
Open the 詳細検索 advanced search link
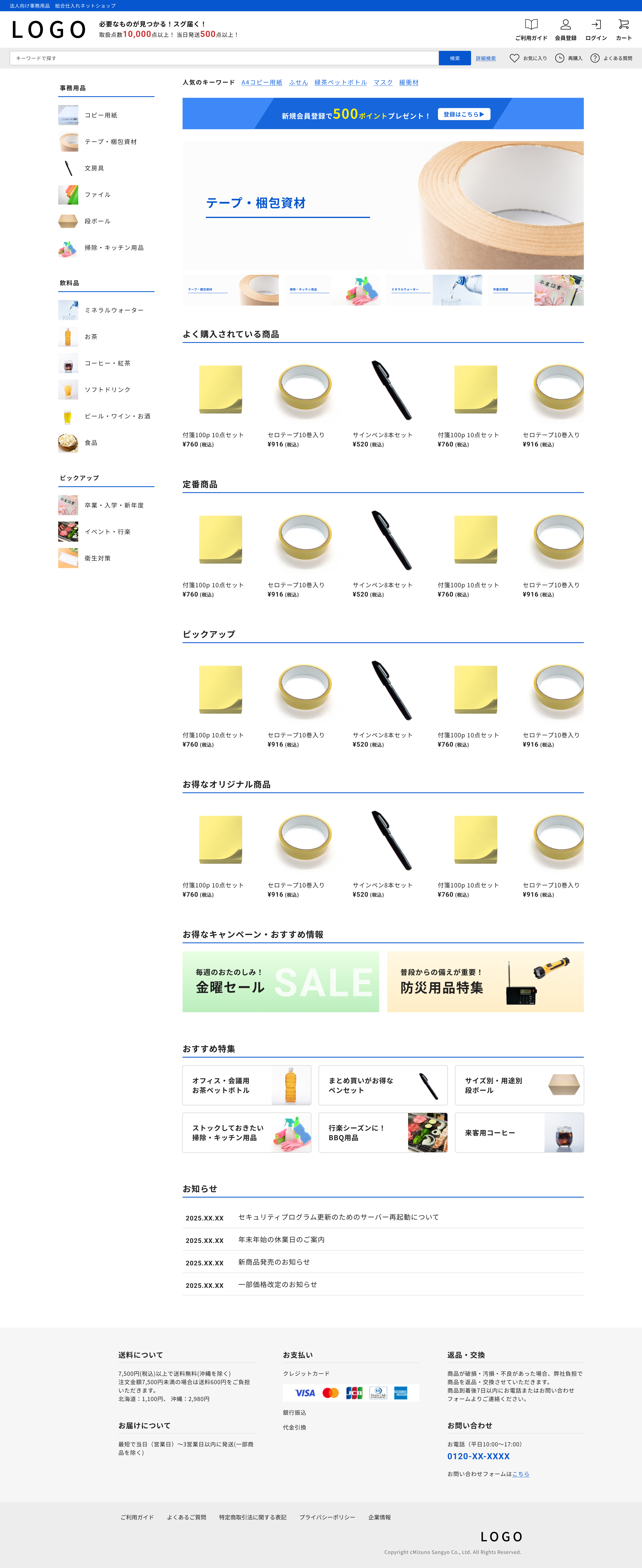coord(486,58)
